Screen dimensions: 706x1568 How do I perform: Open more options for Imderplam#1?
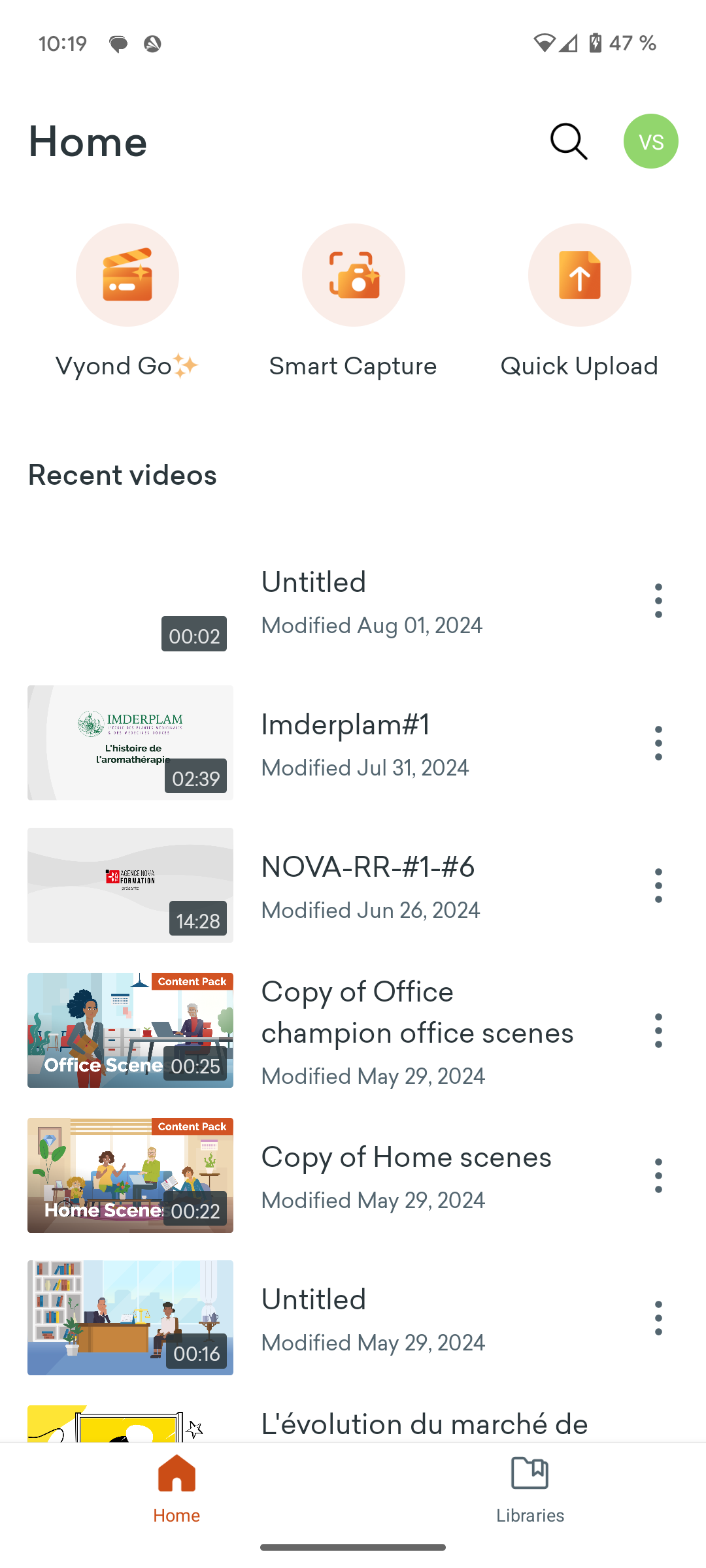tap(658, 743)
